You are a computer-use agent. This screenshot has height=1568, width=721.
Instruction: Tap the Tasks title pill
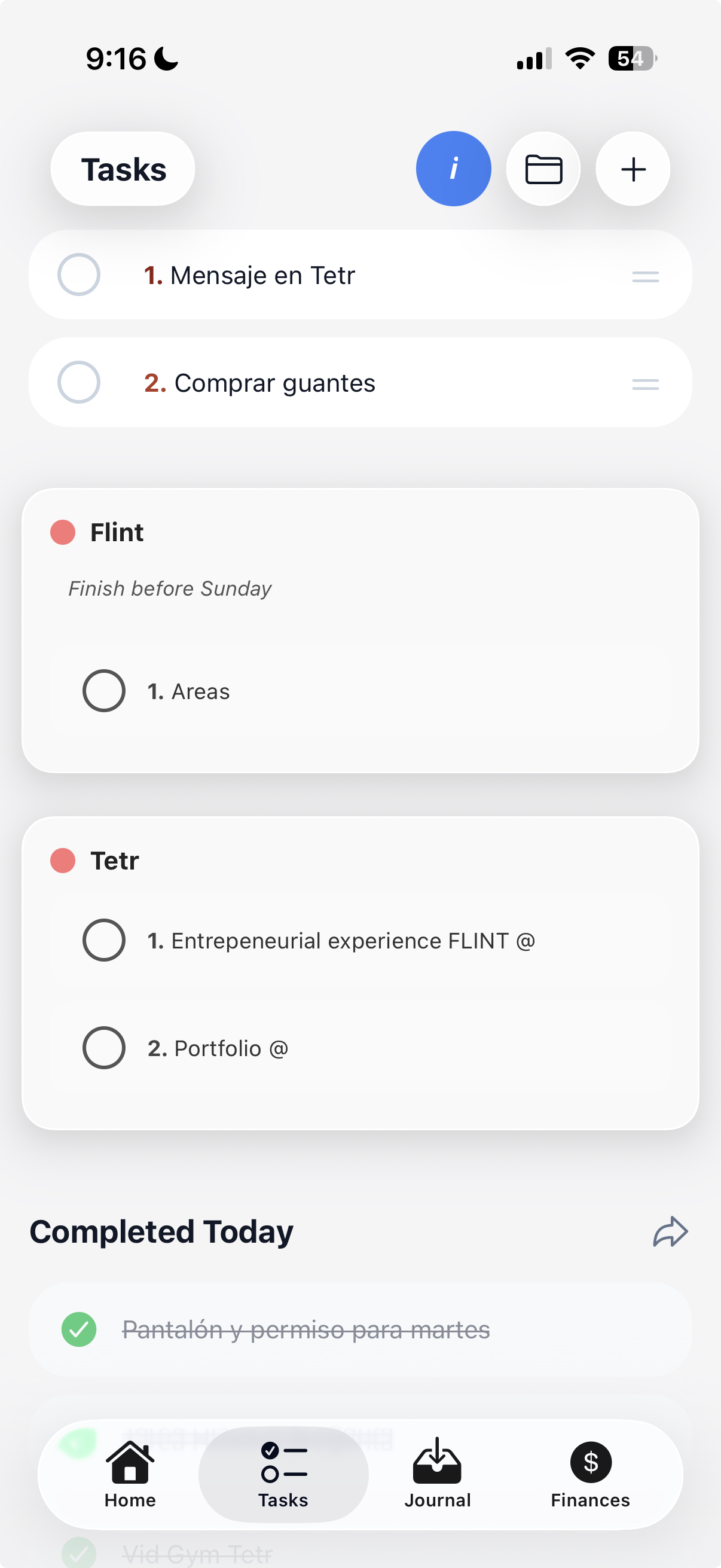[122, 169]
